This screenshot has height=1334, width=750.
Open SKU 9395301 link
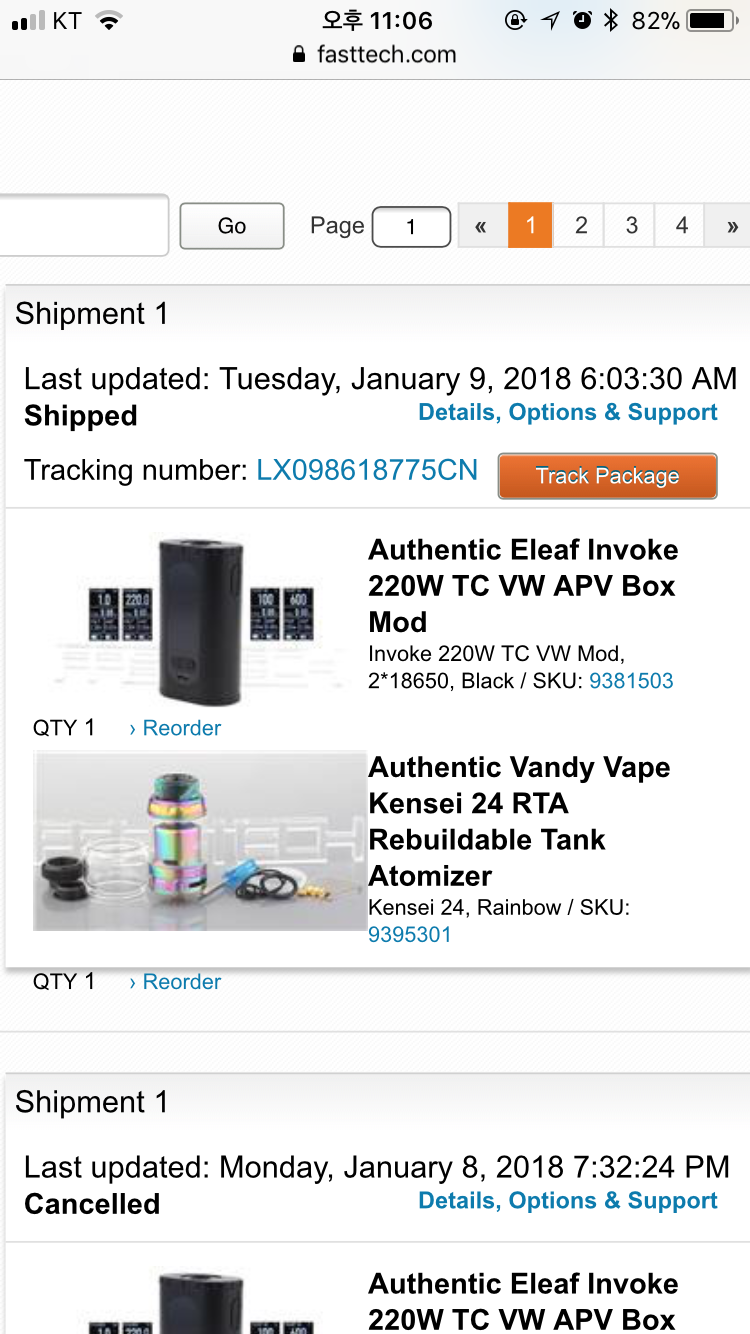[x=410, y=935]
